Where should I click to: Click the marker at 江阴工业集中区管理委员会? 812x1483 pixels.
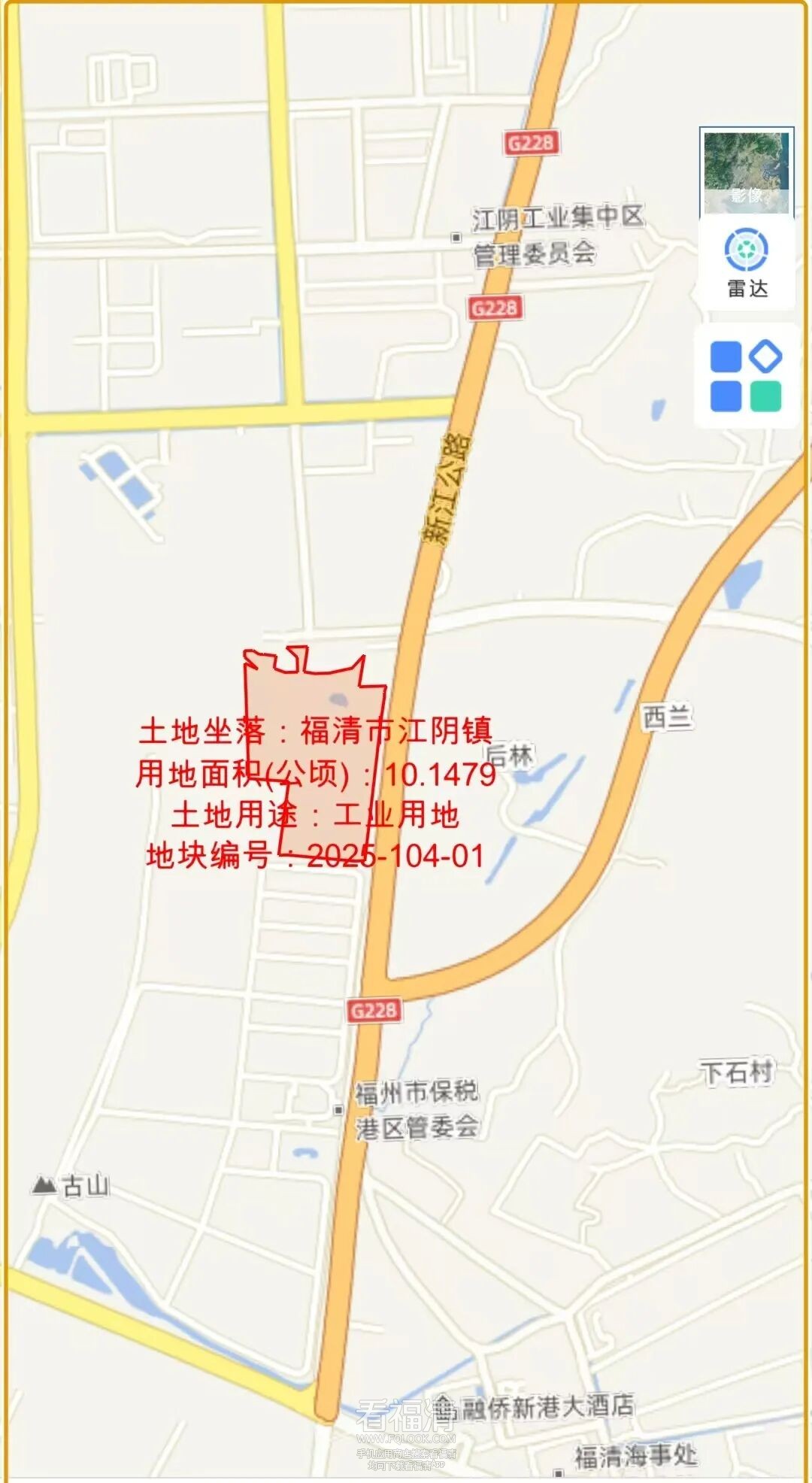[x=457, y=237]
